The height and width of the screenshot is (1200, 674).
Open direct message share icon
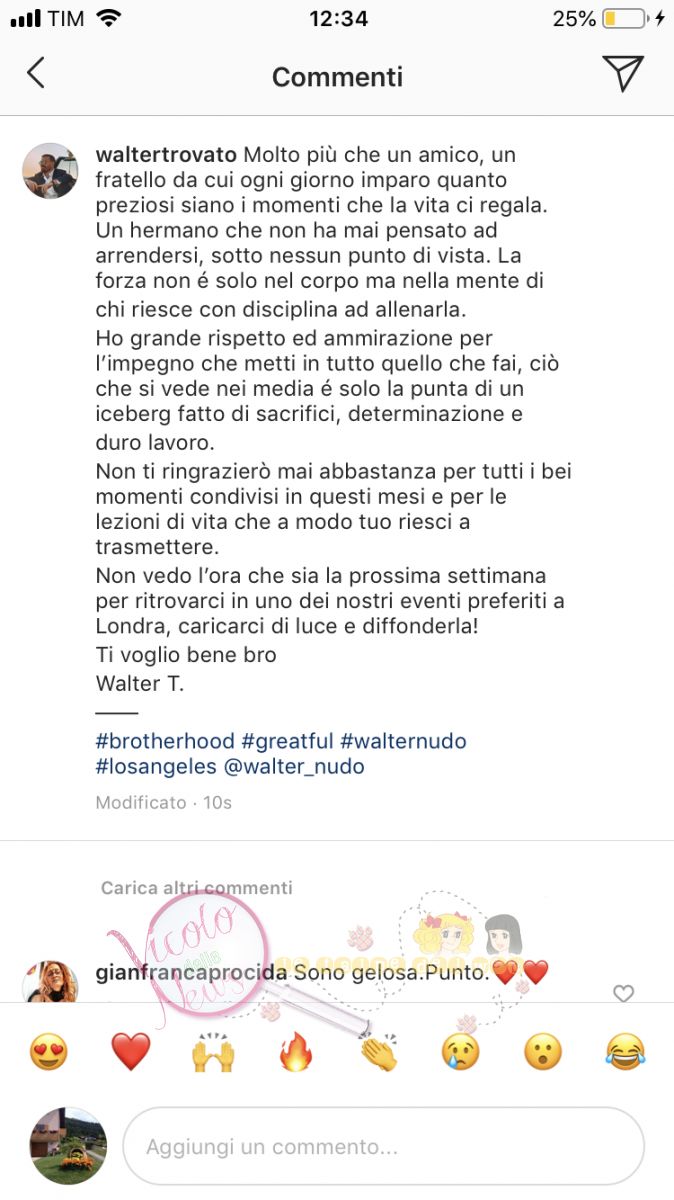pos(622,74)
